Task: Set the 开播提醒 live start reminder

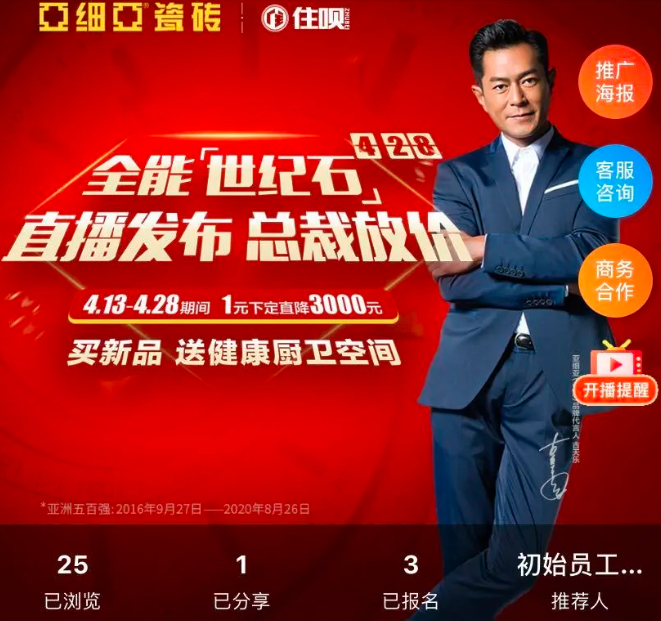Action: [x=615, y=374]
